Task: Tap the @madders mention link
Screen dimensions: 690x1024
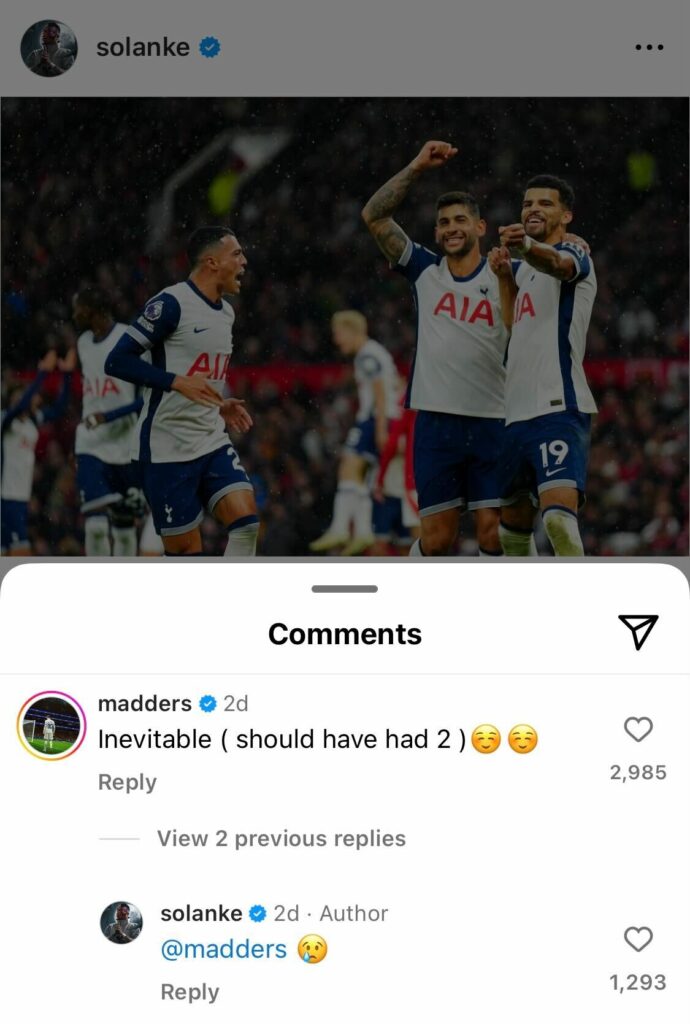Action: pos(224,949)
